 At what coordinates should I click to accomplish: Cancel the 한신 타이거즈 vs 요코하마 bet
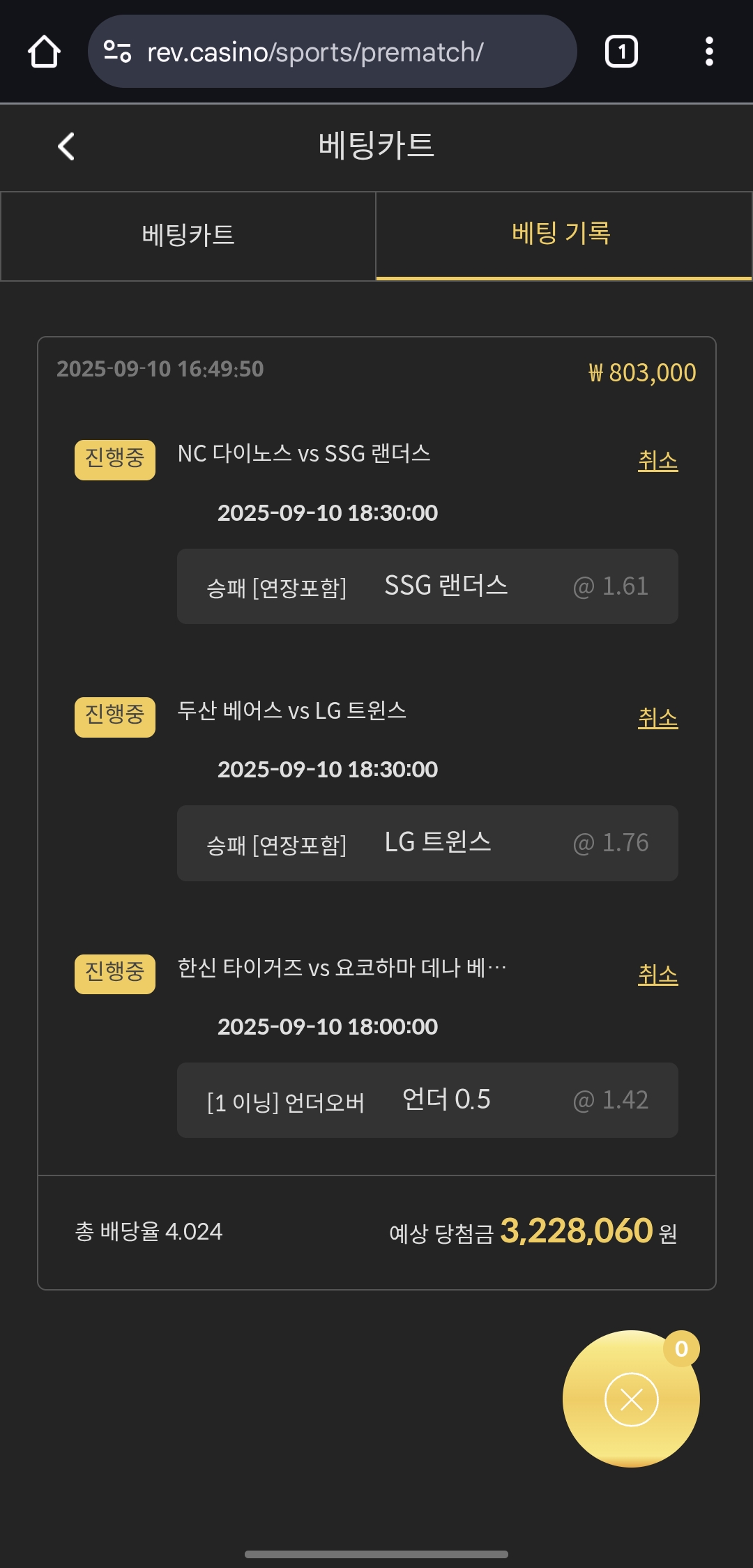coord(657,974)
